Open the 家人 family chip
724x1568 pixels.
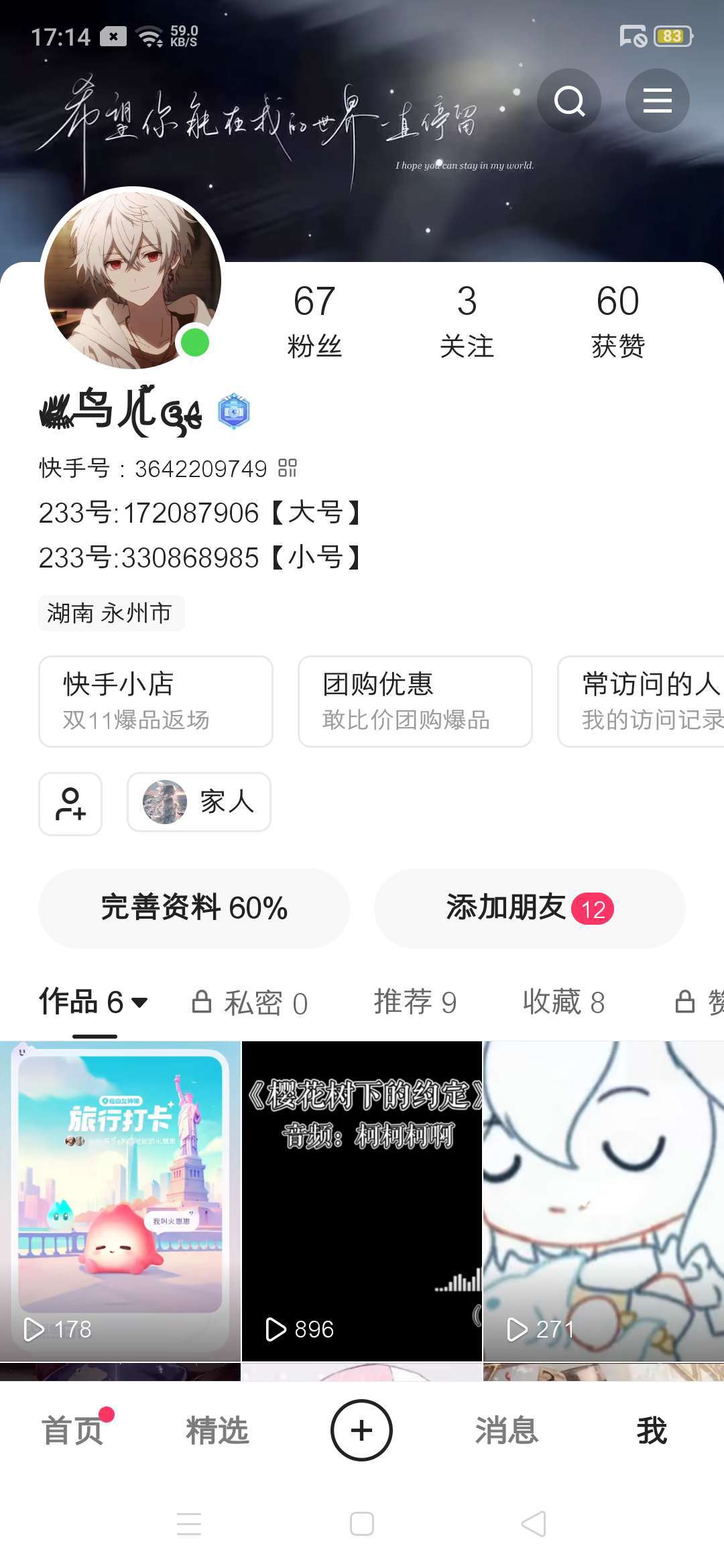pos(199,802)
